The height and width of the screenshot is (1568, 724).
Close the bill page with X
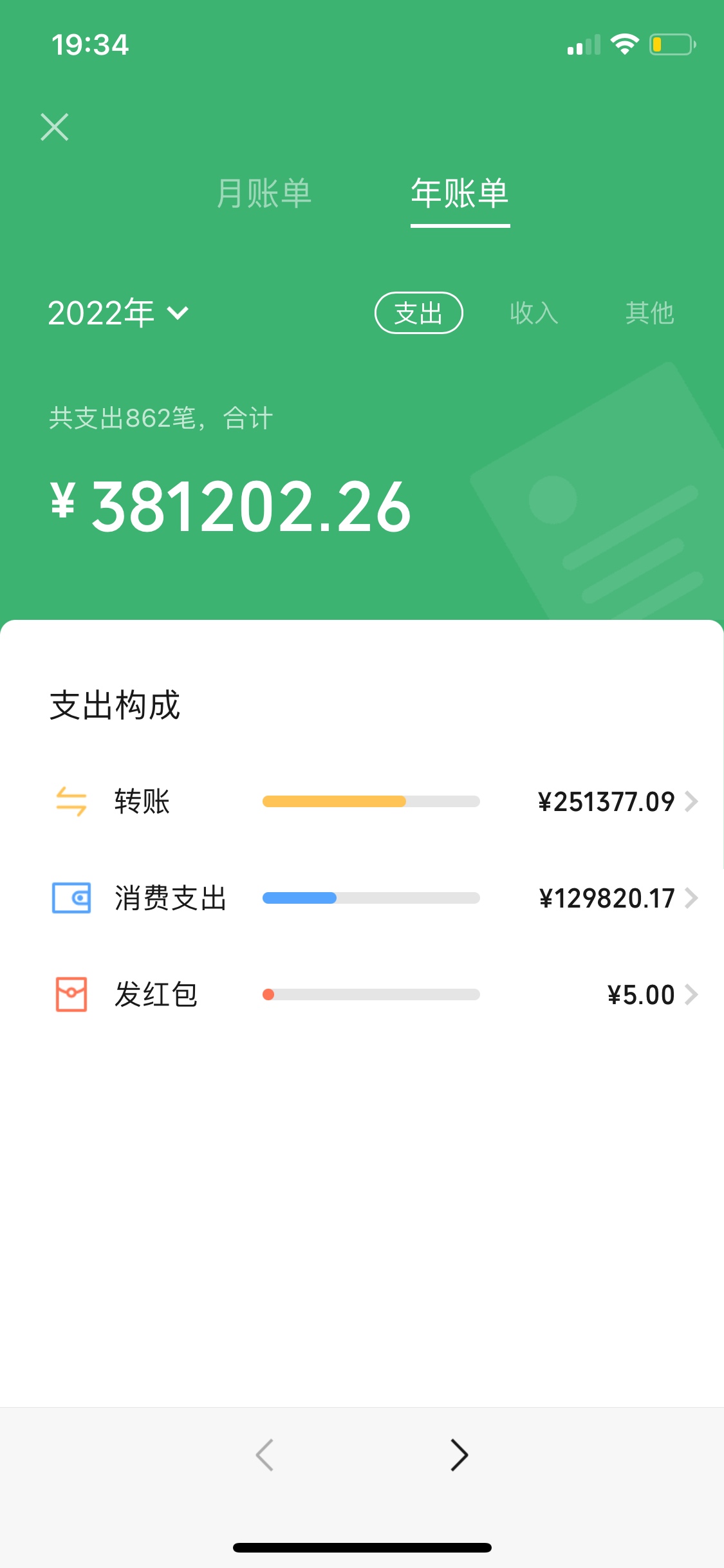(55, 127)
